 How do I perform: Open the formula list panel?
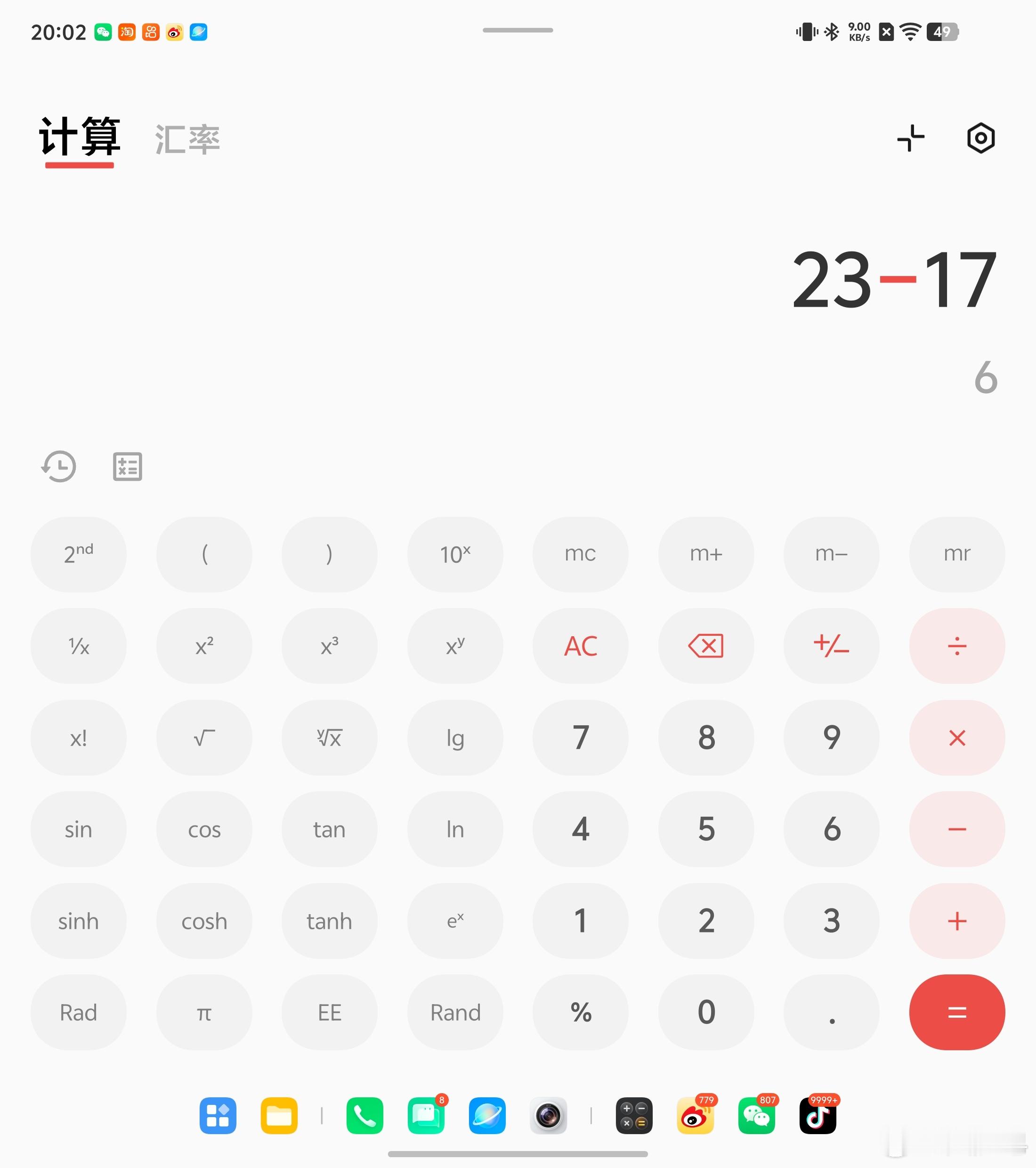point(127,467)
